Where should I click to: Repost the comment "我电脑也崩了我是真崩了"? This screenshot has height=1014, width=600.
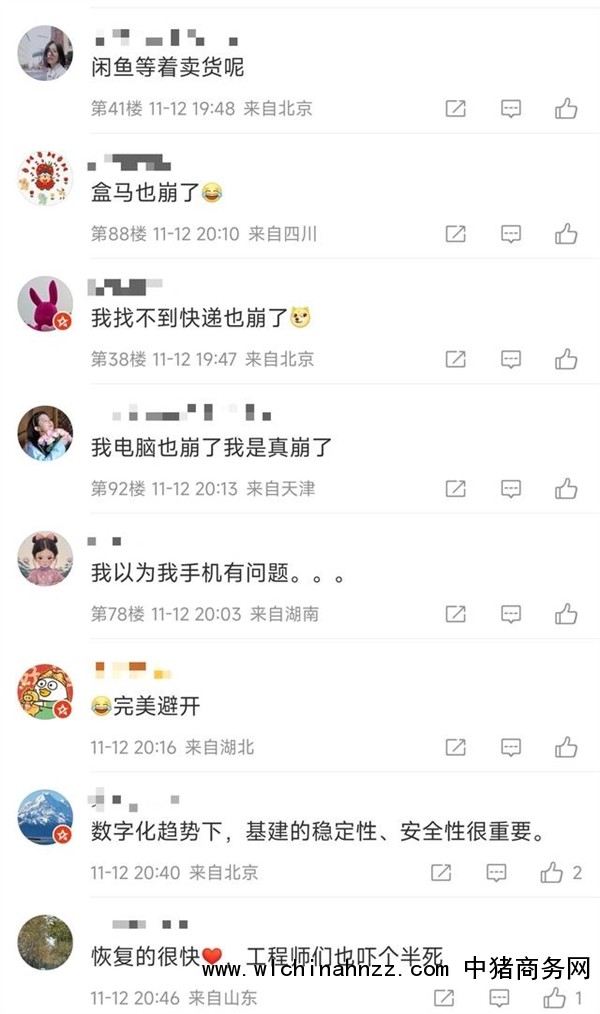[x=455, y=488]
